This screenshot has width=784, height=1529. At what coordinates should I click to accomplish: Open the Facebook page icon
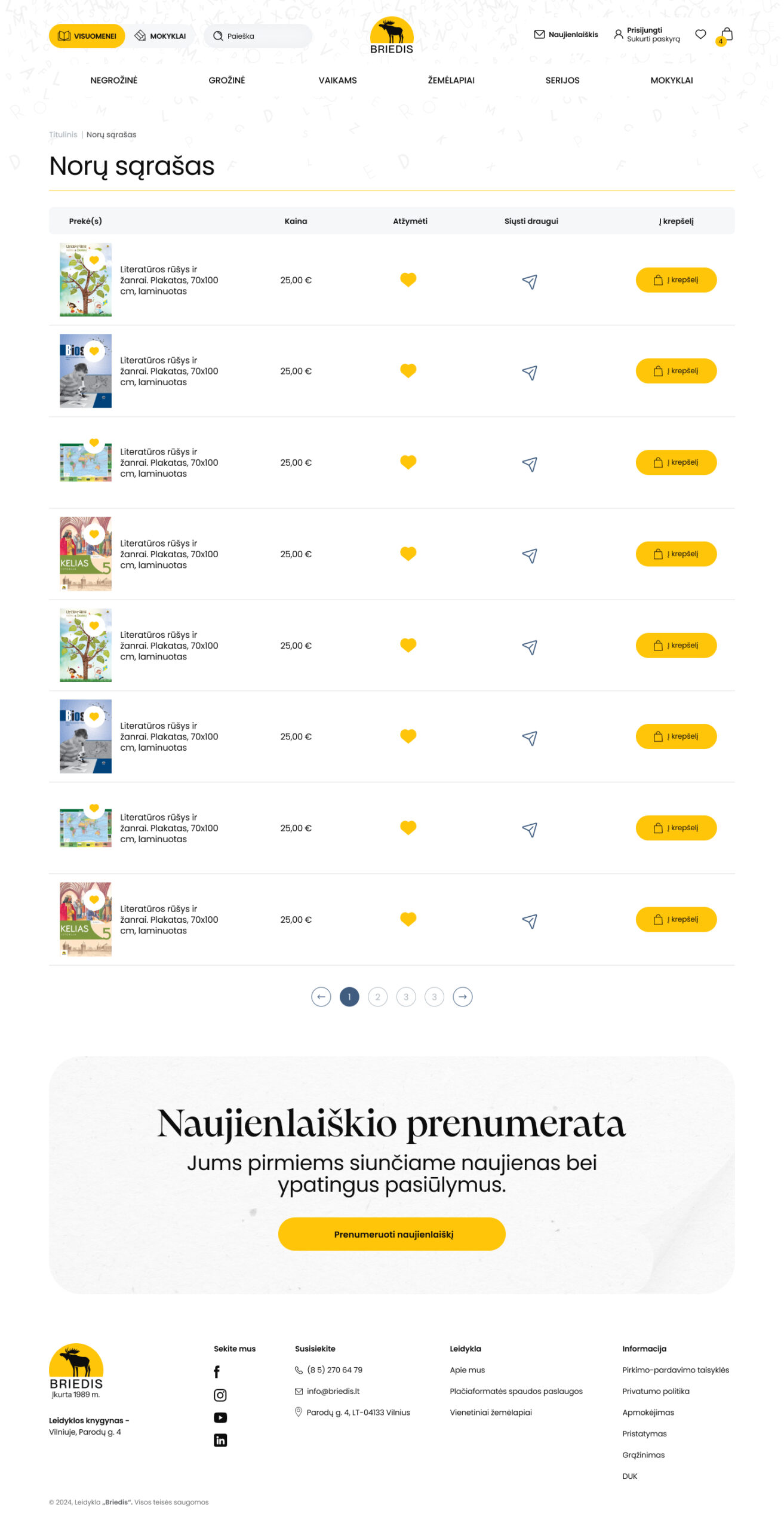tap(217, 1371)
